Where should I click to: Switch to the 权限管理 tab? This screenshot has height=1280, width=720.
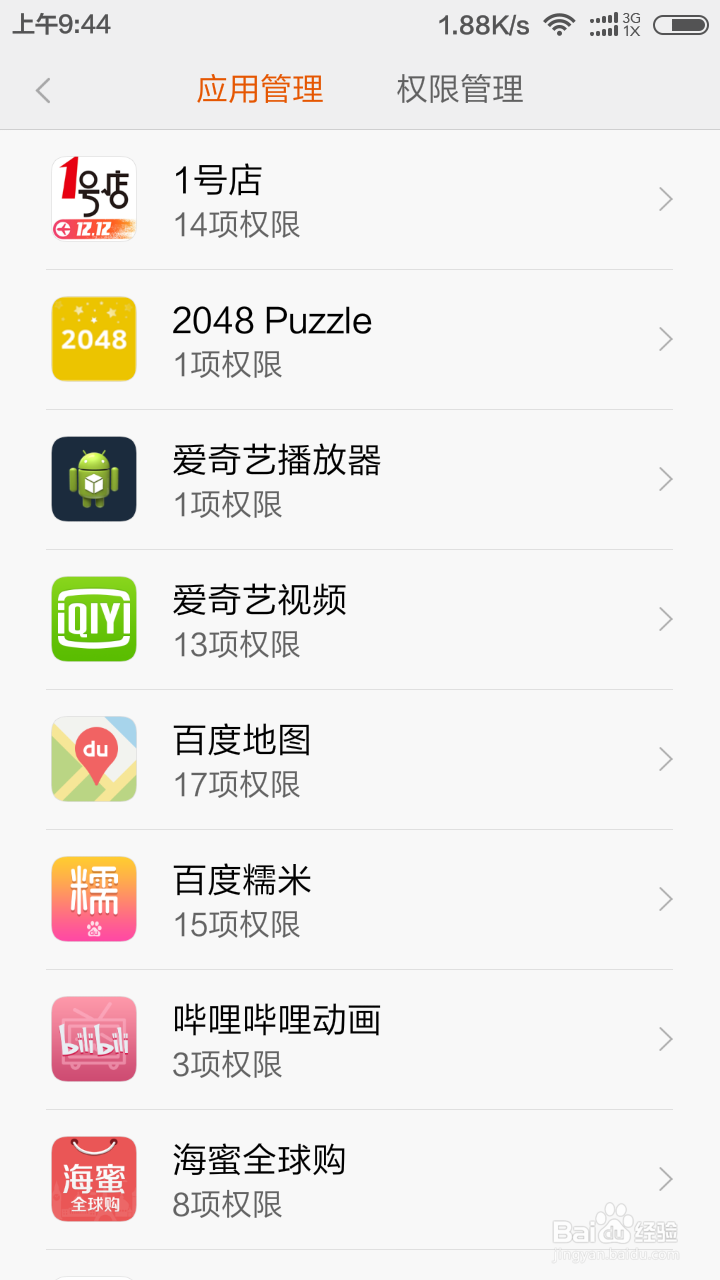click(458, 90)
